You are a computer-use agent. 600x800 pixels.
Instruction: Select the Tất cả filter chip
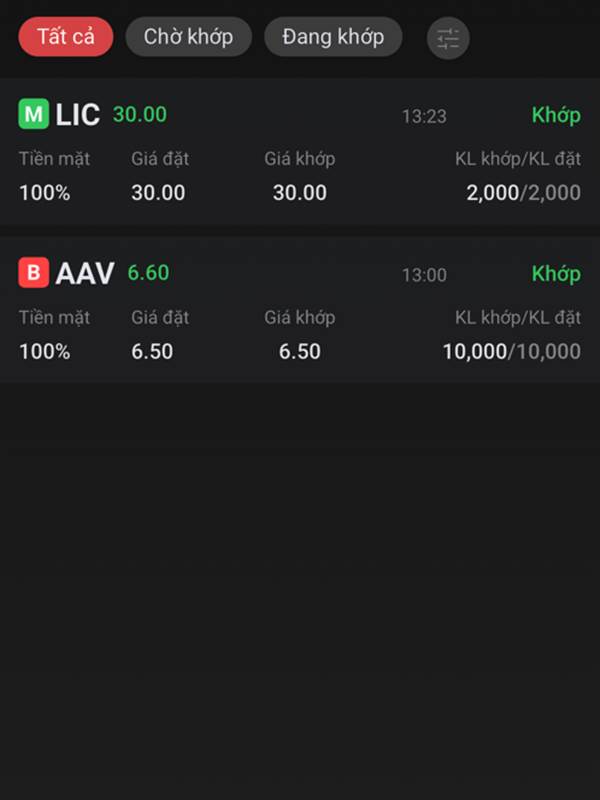click(66, 37)
